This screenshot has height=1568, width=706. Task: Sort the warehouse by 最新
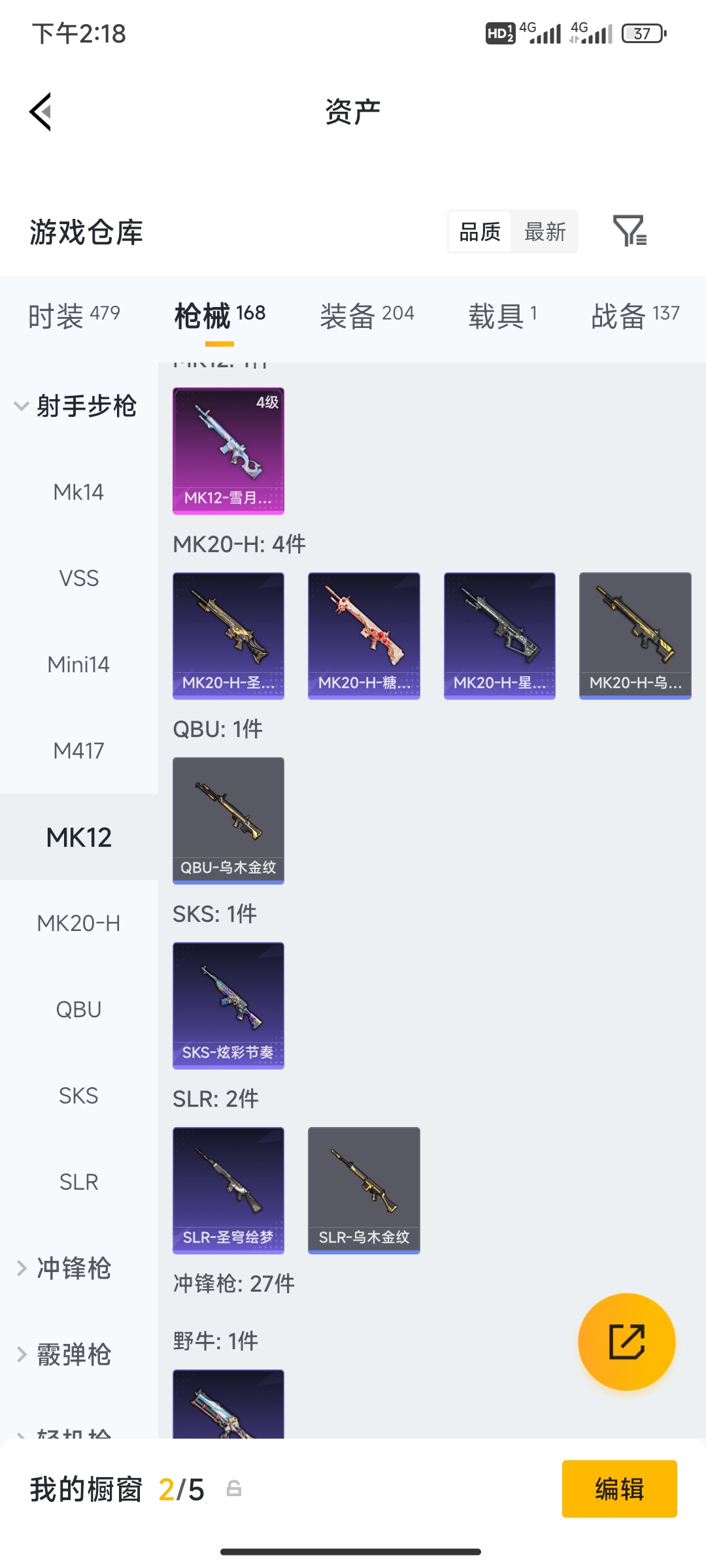545,231
